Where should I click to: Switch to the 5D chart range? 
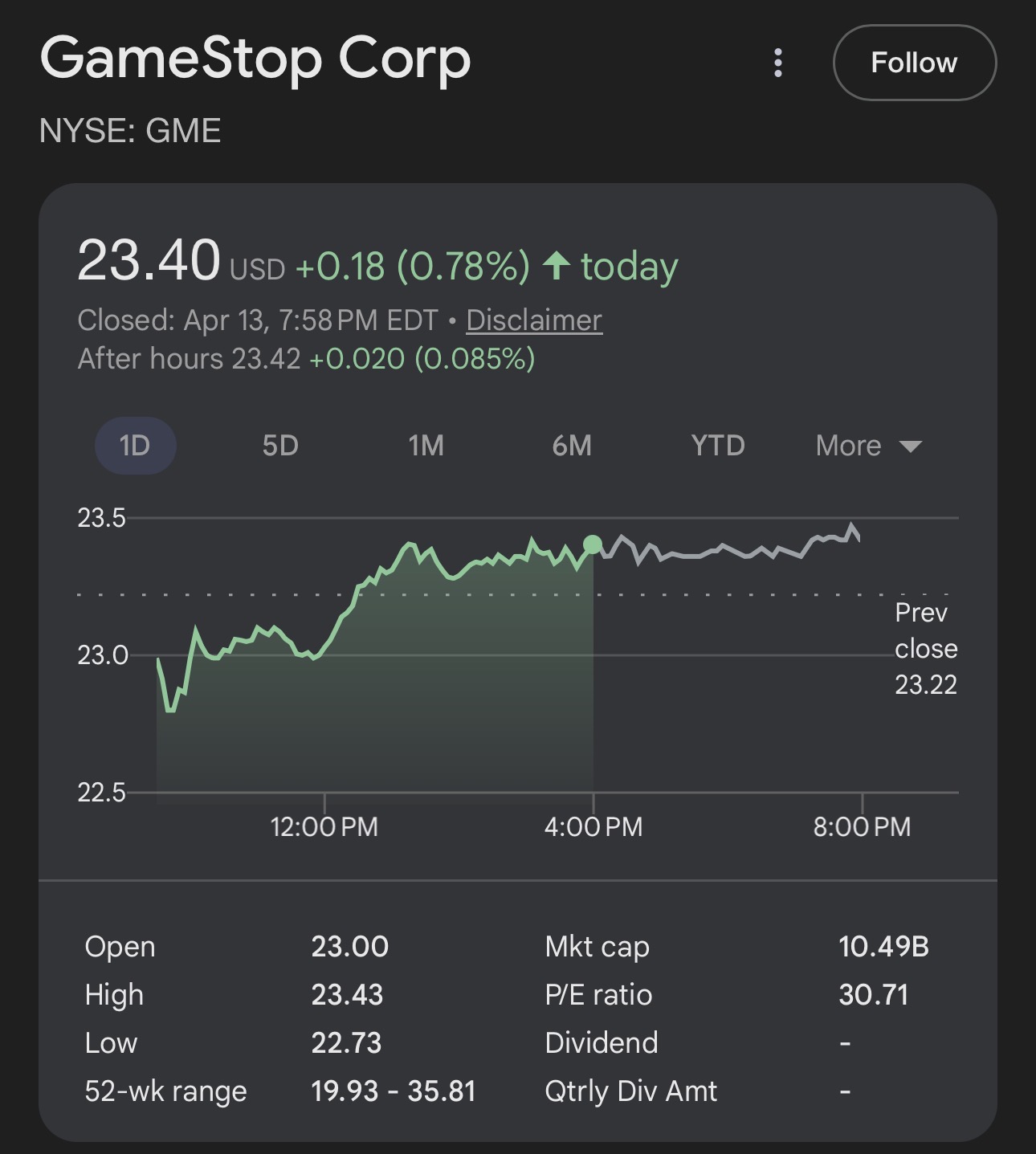(x=280, y=446)
